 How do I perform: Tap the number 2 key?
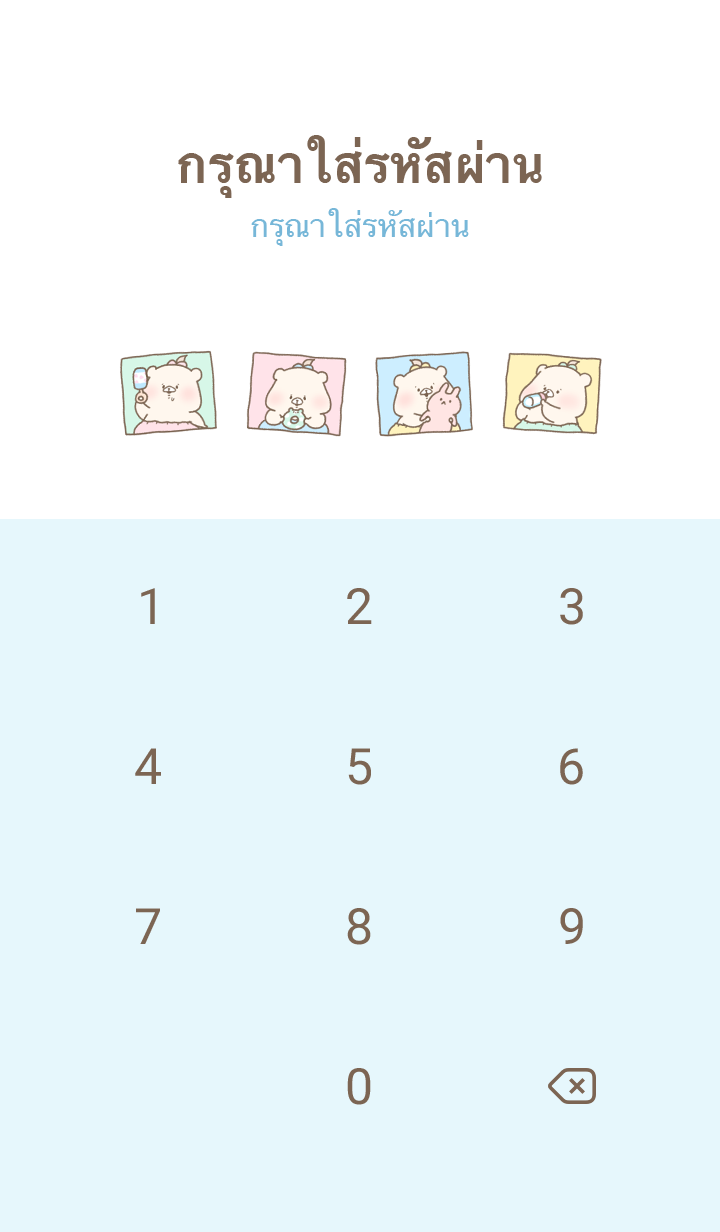pos(359,607)
